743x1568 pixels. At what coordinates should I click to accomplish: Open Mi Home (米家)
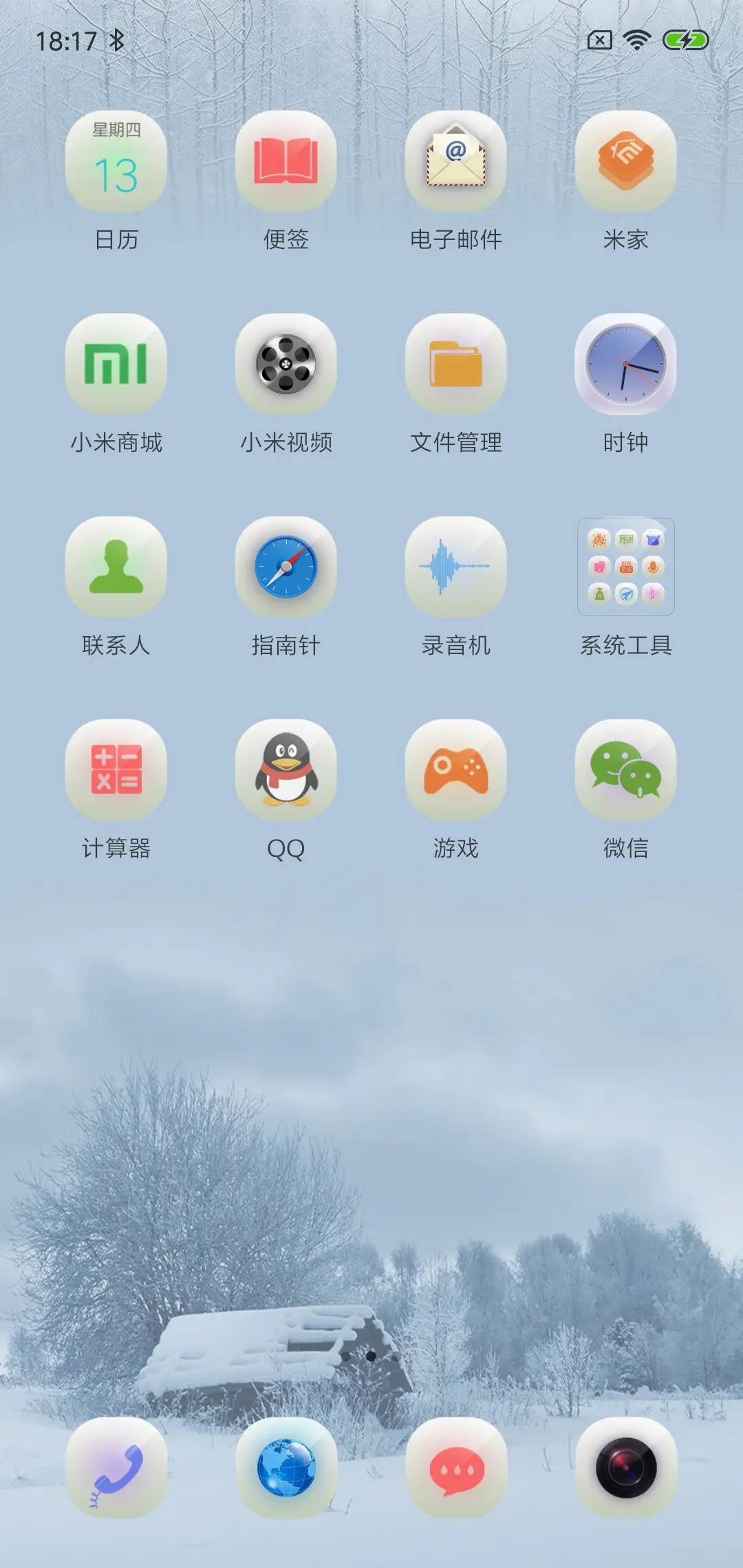coord(625,162)
